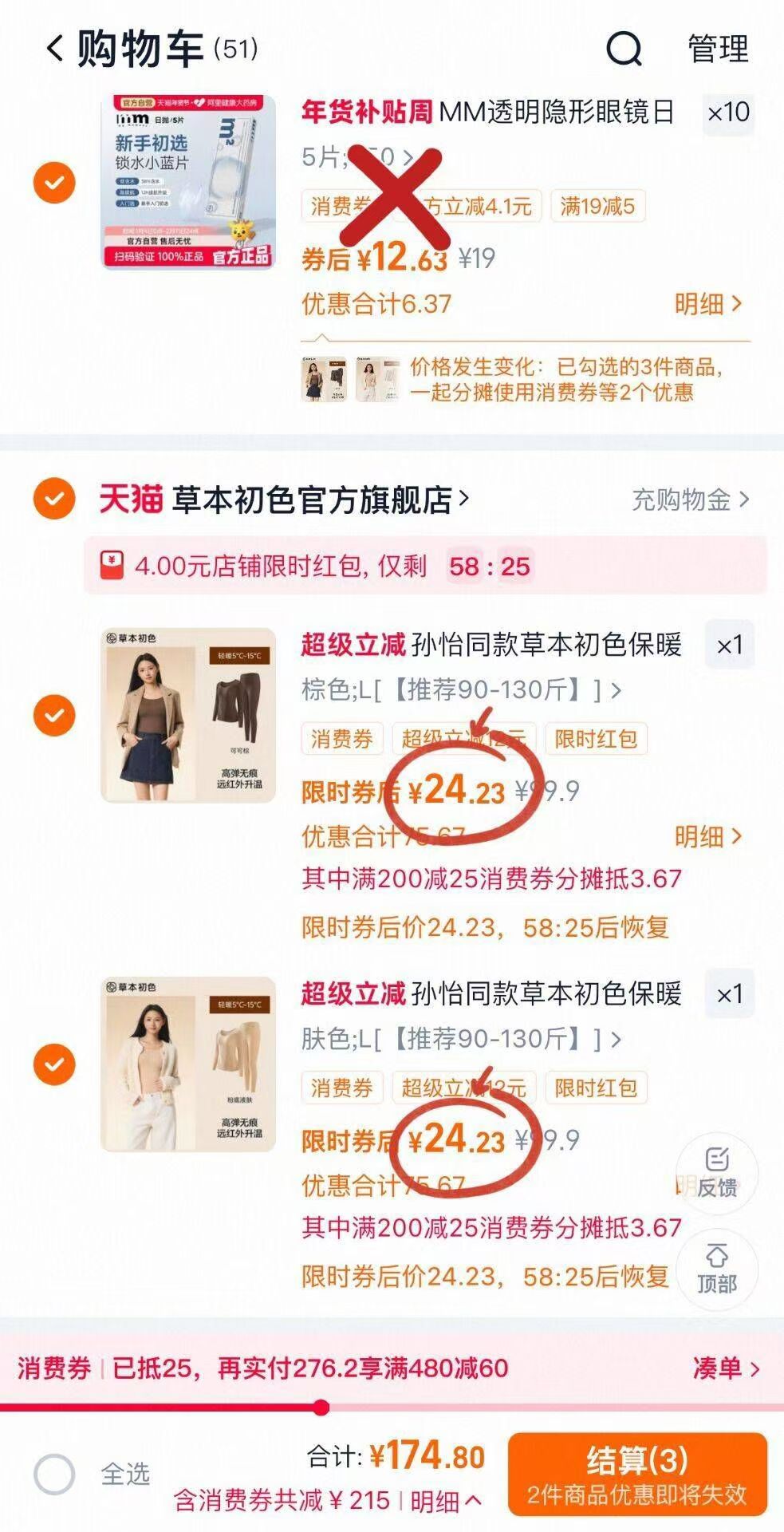Tap the red progress dot on the bottom slider
The image size is (784, 1532).
pos(320,1404)
